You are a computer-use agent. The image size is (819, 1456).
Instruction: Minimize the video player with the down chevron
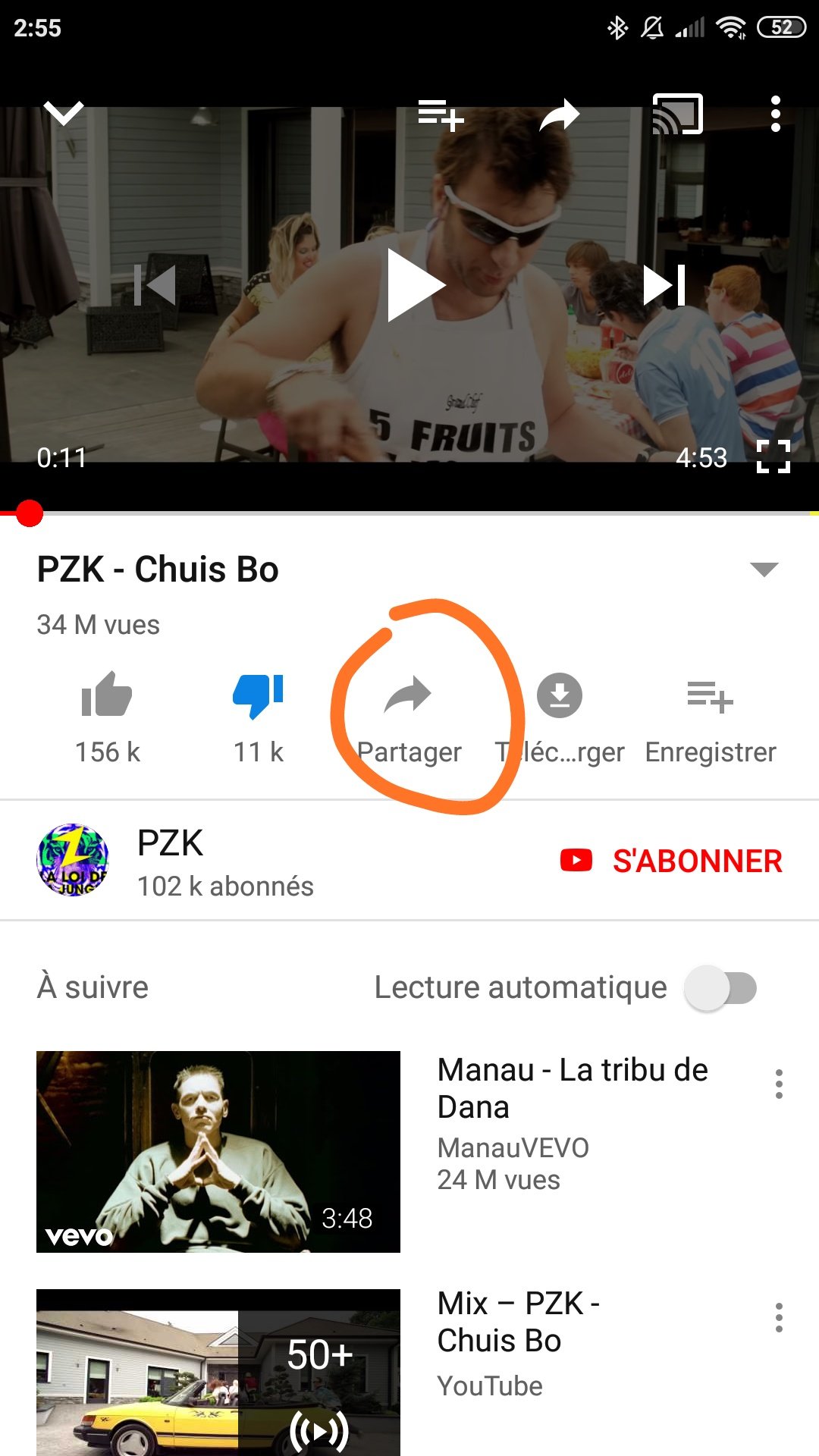tap(64, 113)
